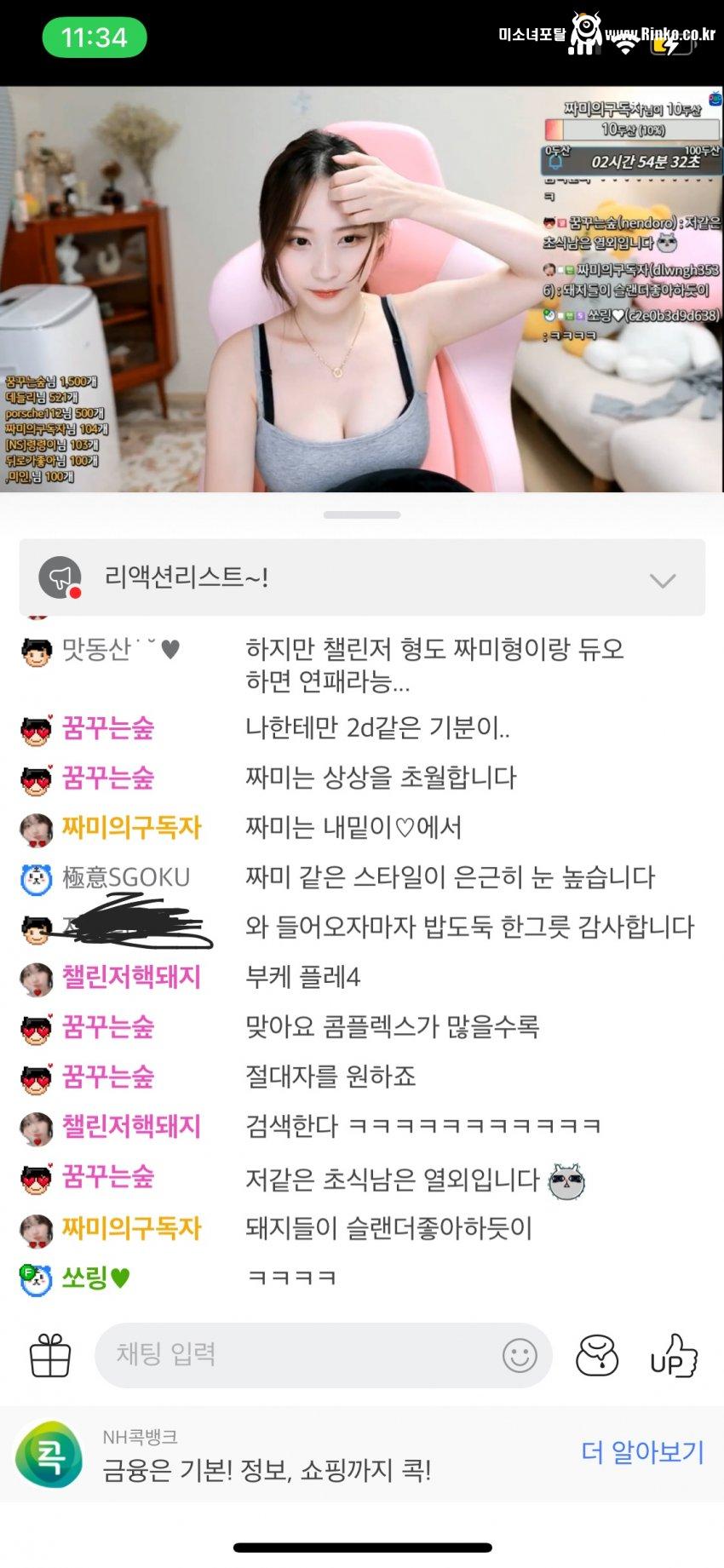The height and width of the screenshot is (1568, 724).
Task: Open the gift box icon
Action: 50,1355
